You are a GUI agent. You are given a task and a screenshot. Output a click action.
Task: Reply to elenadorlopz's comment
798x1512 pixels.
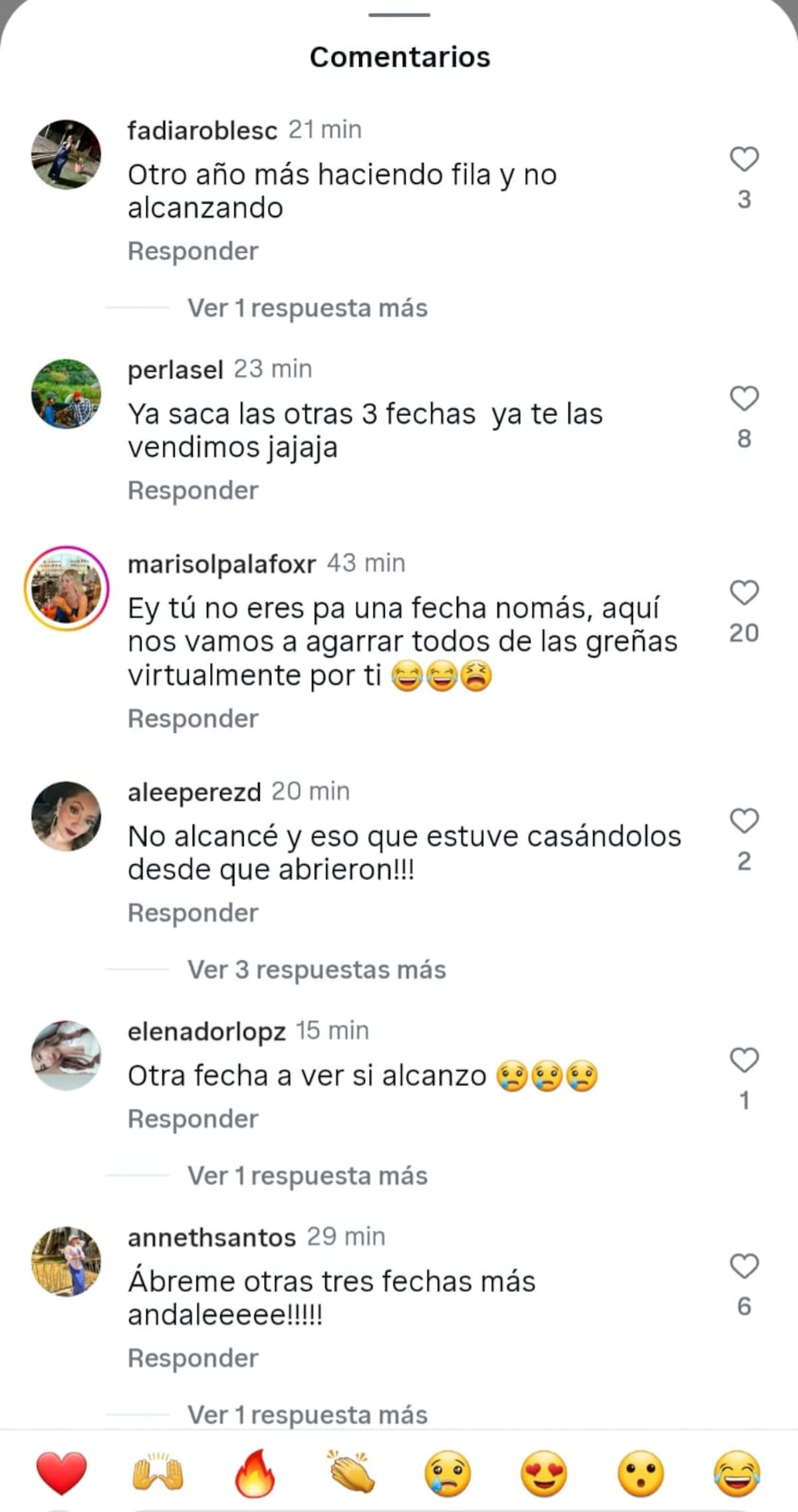point(193,1119)
